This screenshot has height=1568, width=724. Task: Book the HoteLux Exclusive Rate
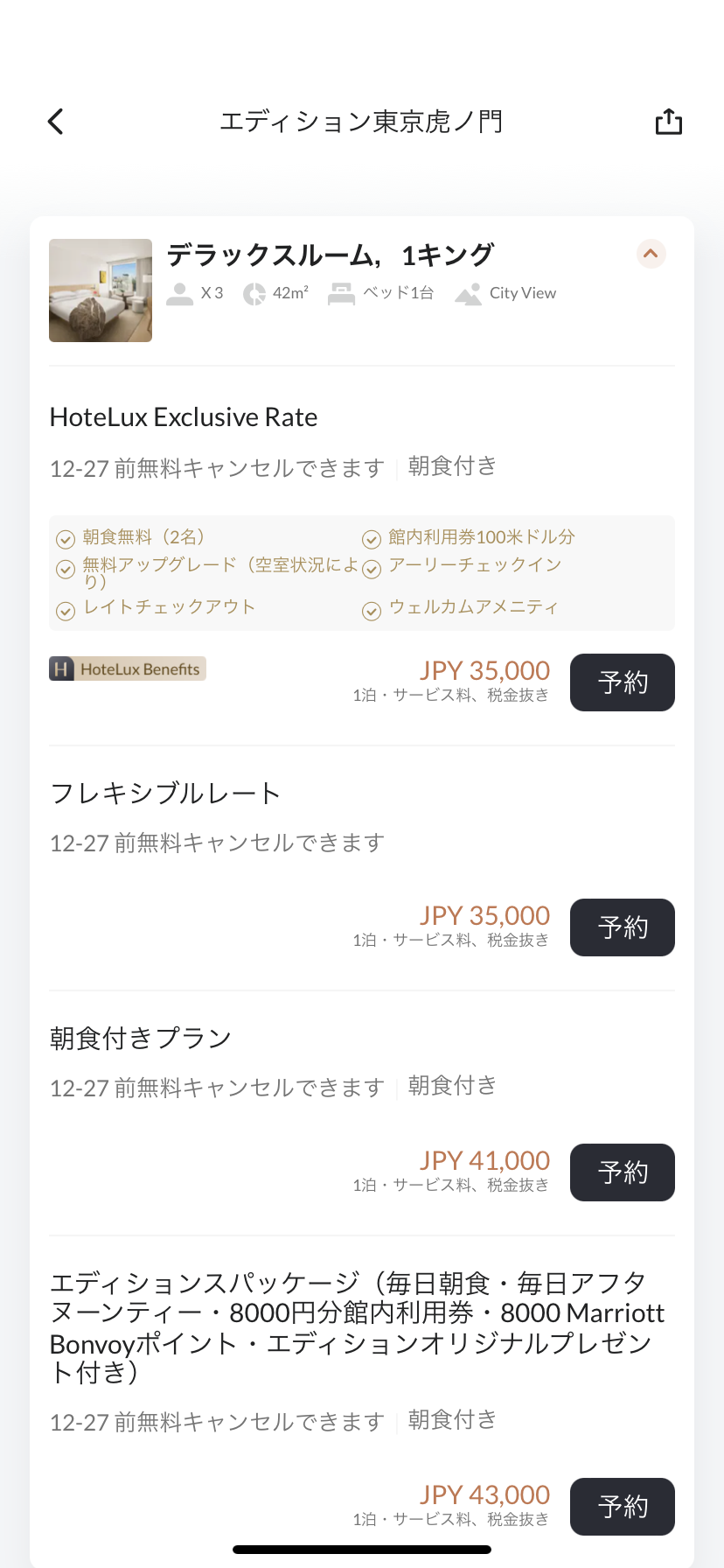point(623,682)
